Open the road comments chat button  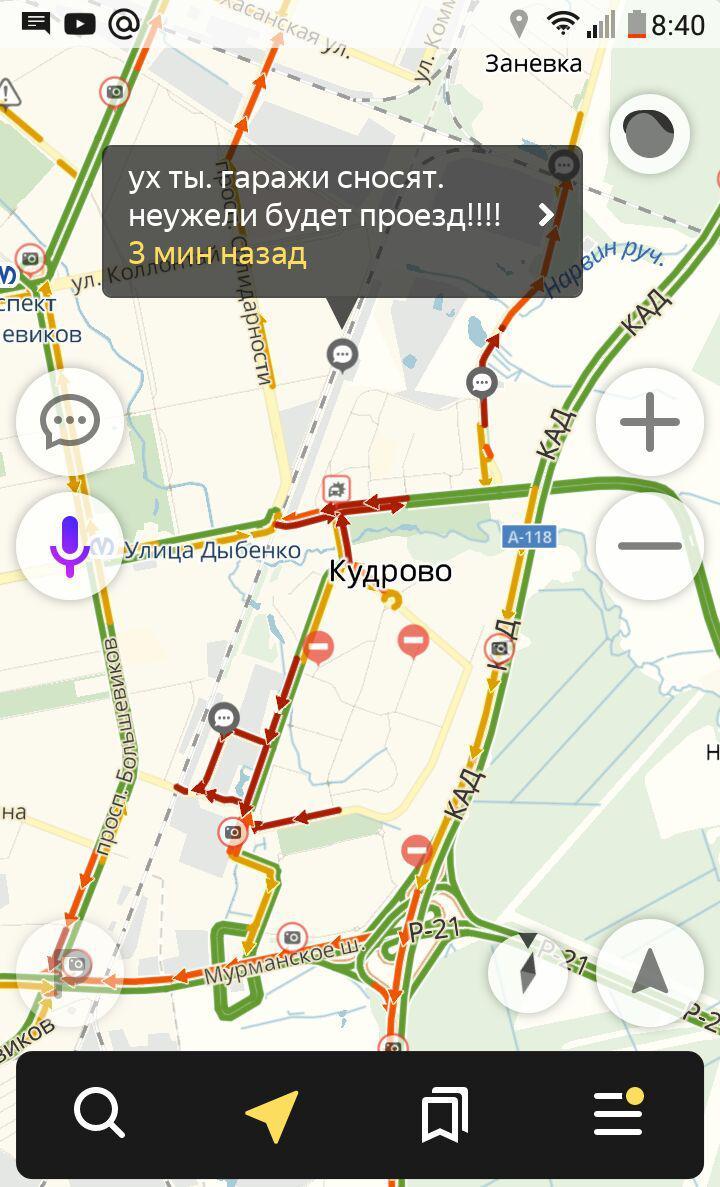69,422
